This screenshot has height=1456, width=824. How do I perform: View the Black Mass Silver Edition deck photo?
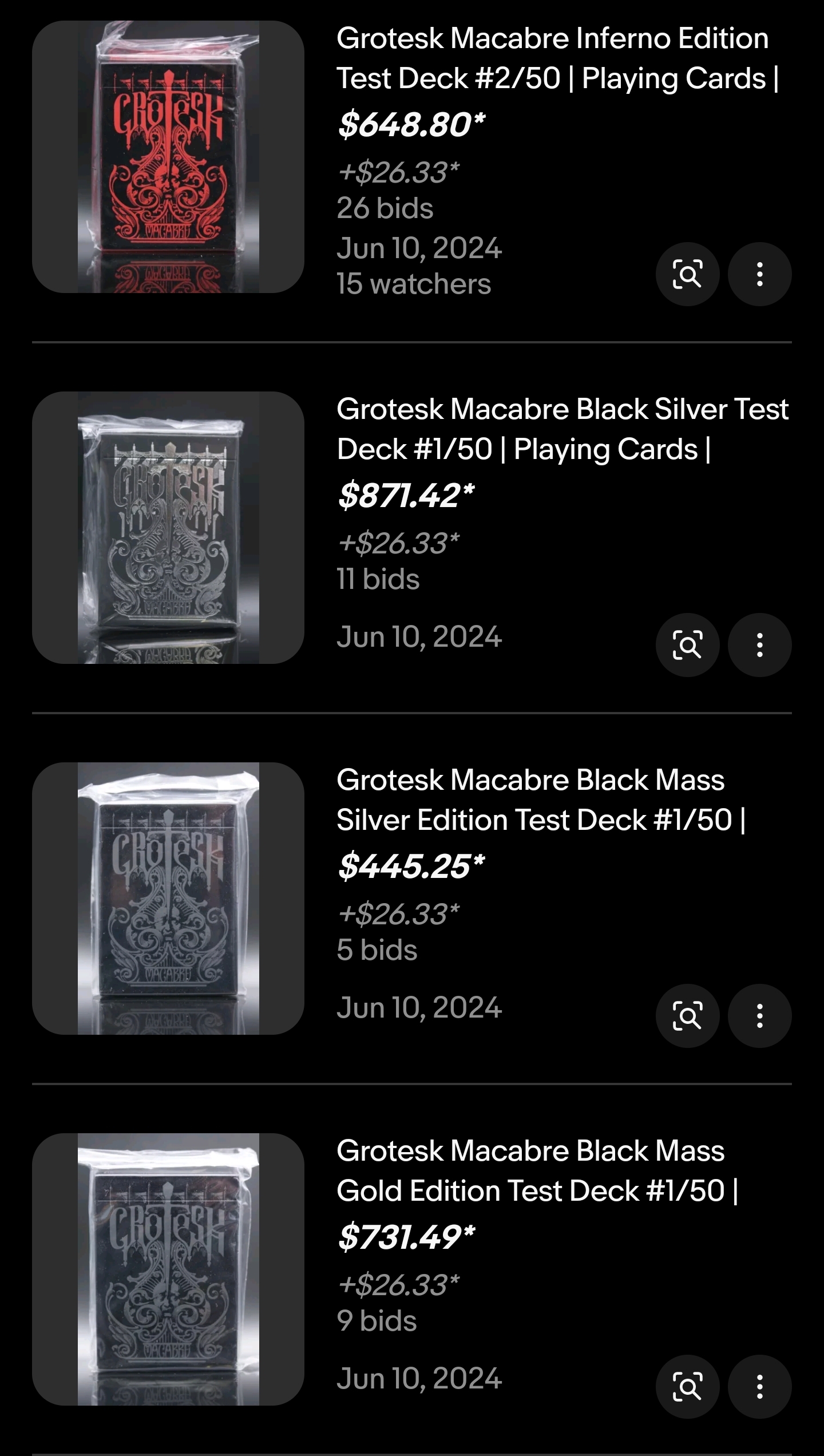click(x=168, y=899)
